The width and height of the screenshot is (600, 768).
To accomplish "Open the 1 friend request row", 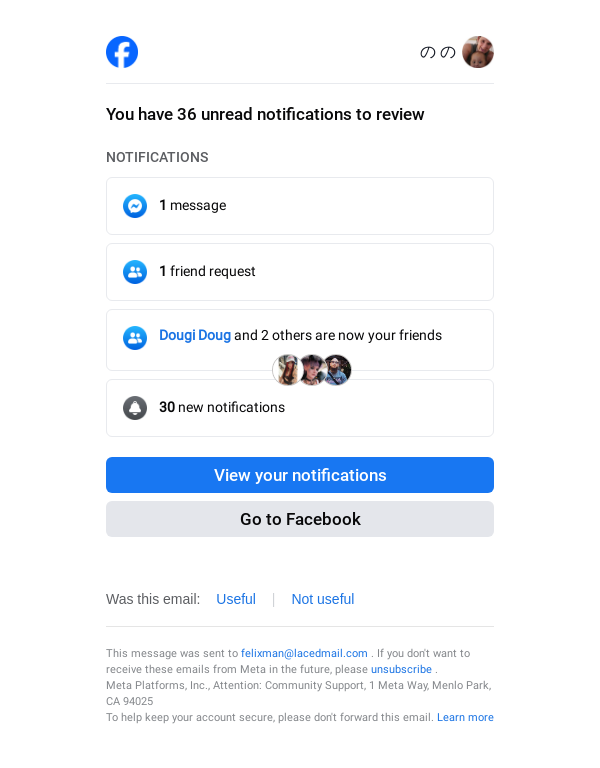I will coord(299,272).
